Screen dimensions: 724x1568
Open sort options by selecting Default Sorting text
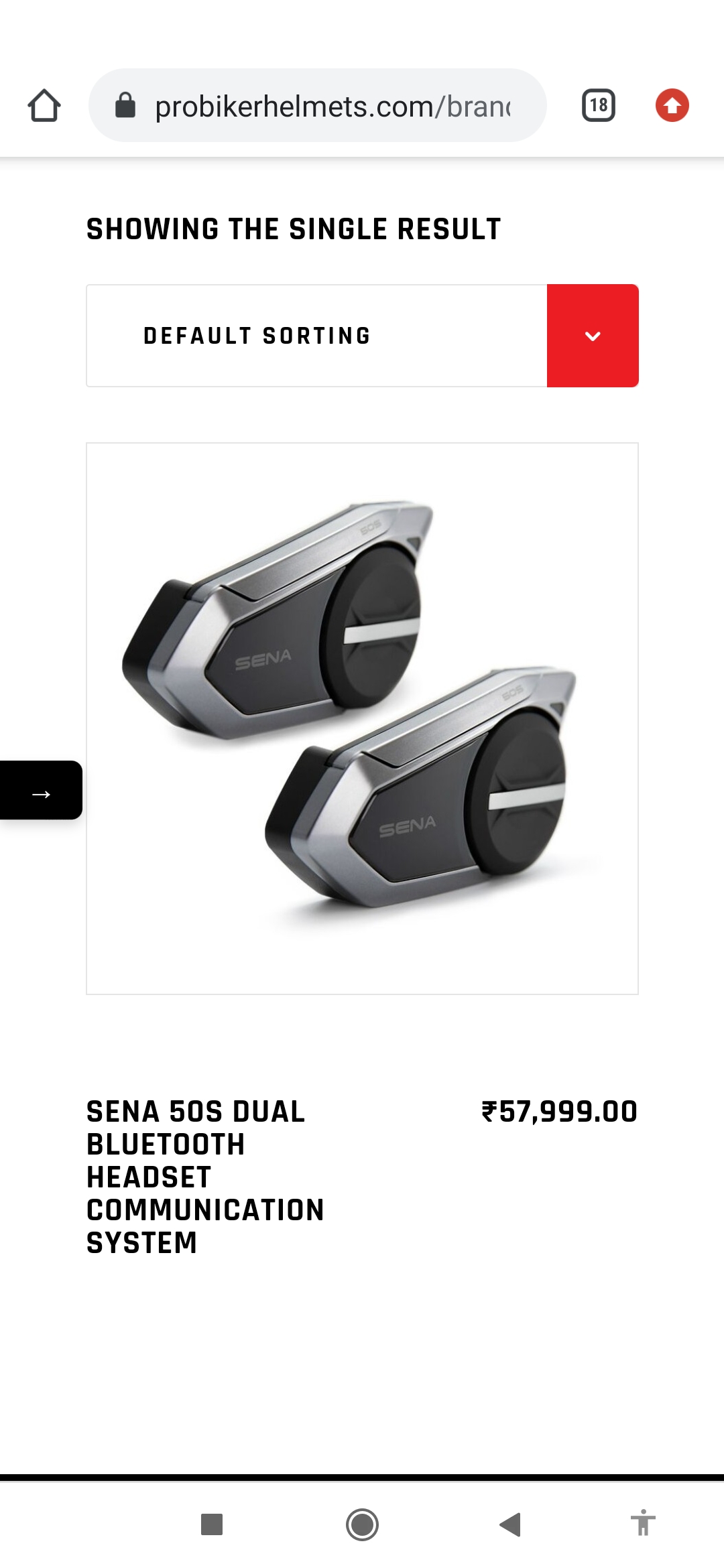coord(257,336)
